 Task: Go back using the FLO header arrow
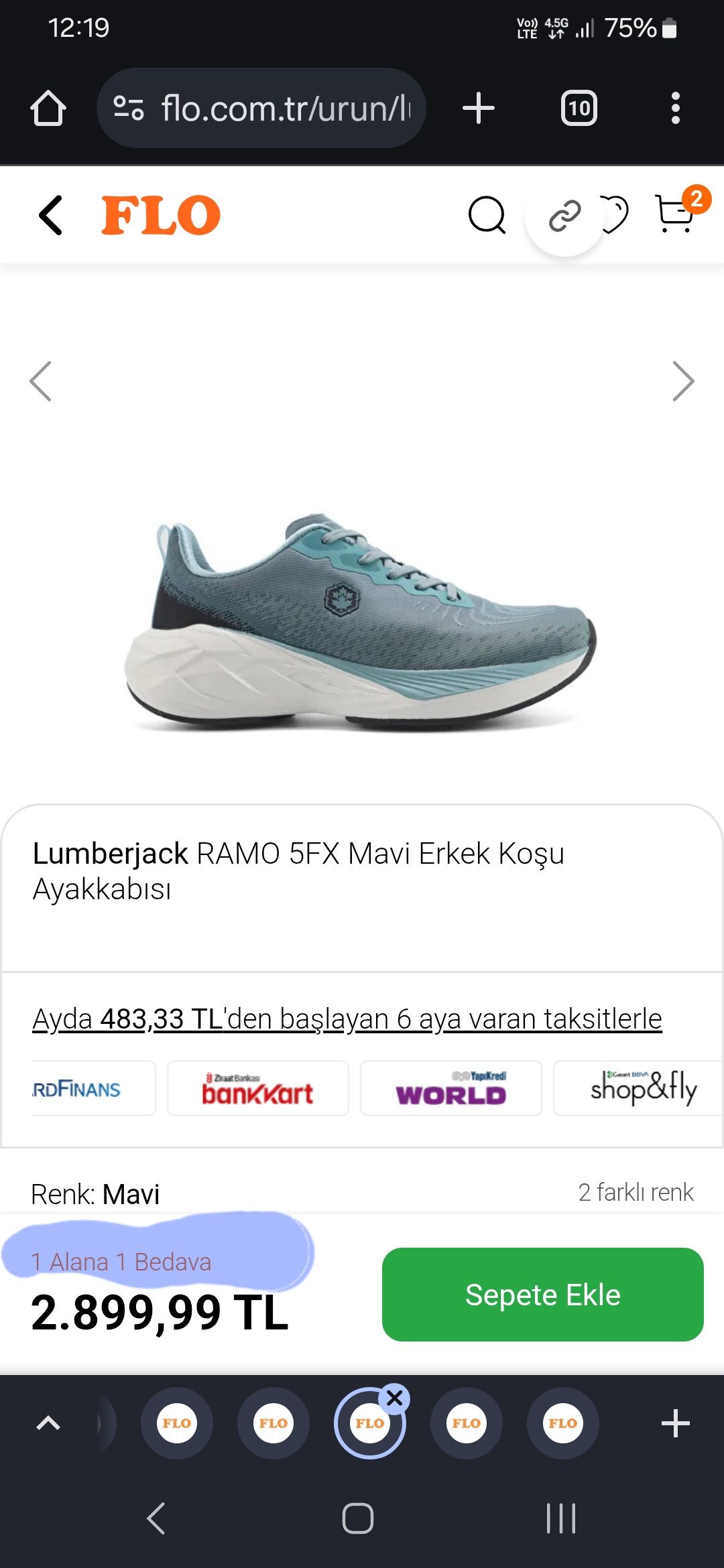point(51,215)
